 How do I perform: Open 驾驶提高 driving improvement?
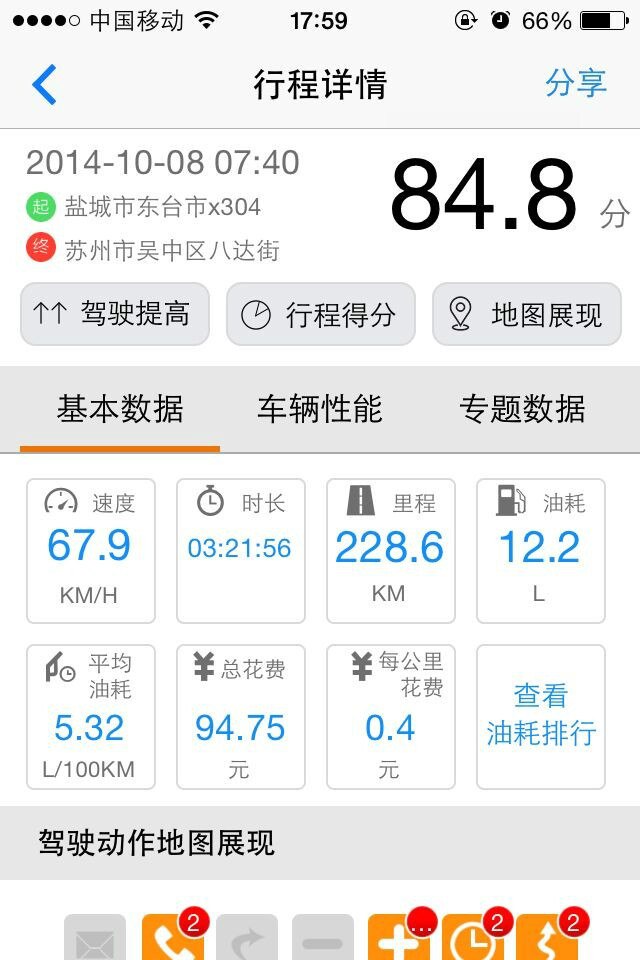tap(115, 315)
